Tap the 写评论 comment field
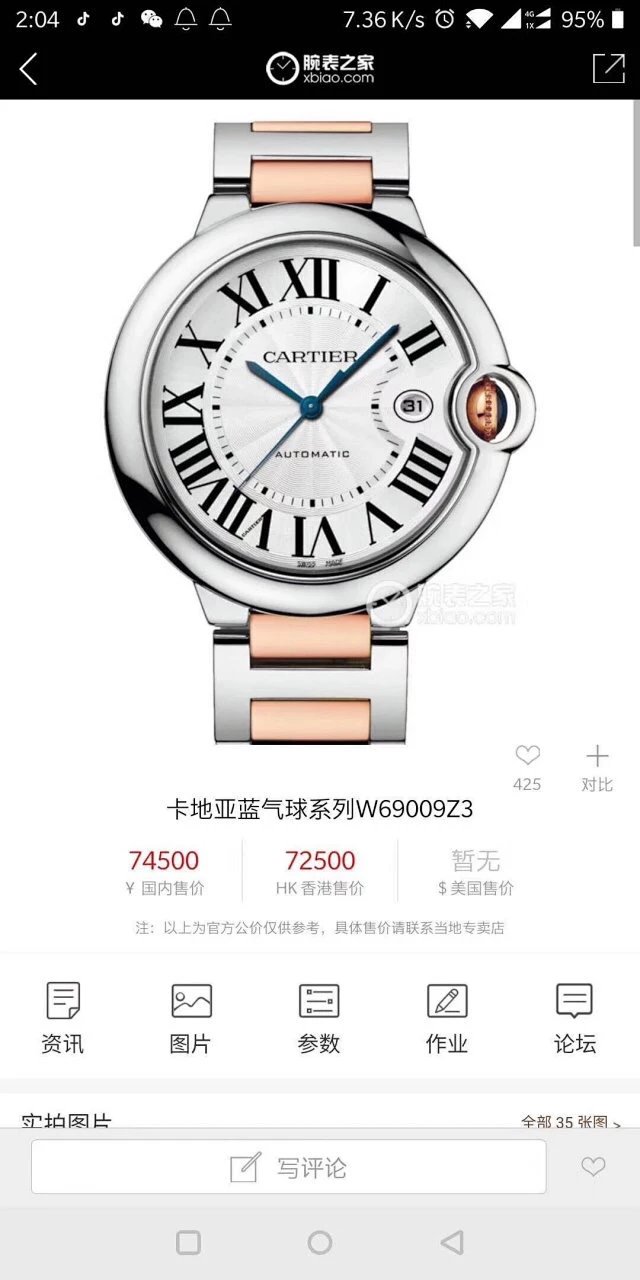640x1280 pixels. 289,1167
